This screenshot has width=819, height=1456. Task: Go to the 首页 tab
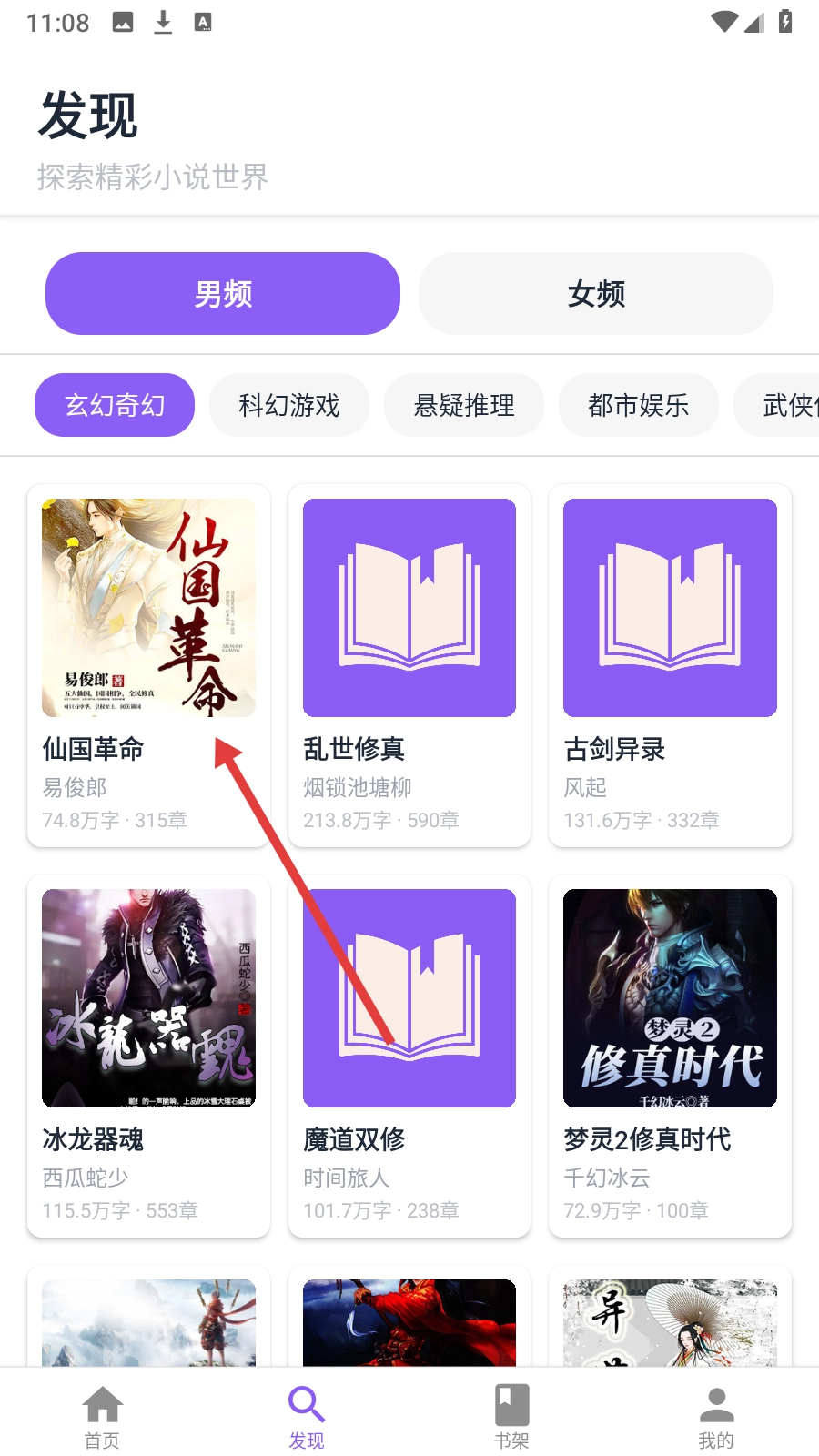102,1417
